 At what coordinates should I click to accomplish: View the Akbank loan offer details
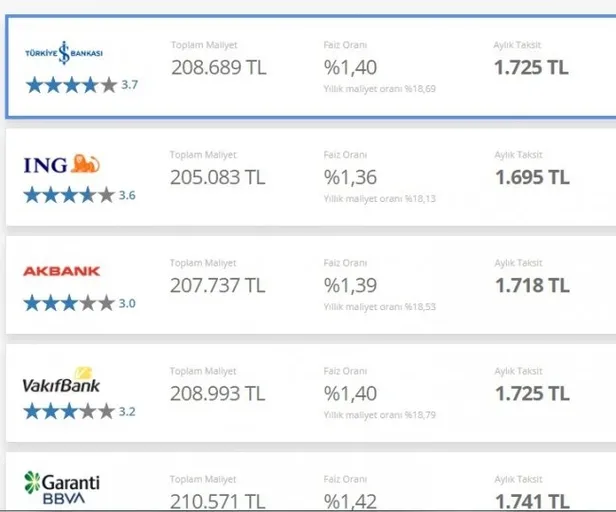pyautogui.click(x=61, y=271)
